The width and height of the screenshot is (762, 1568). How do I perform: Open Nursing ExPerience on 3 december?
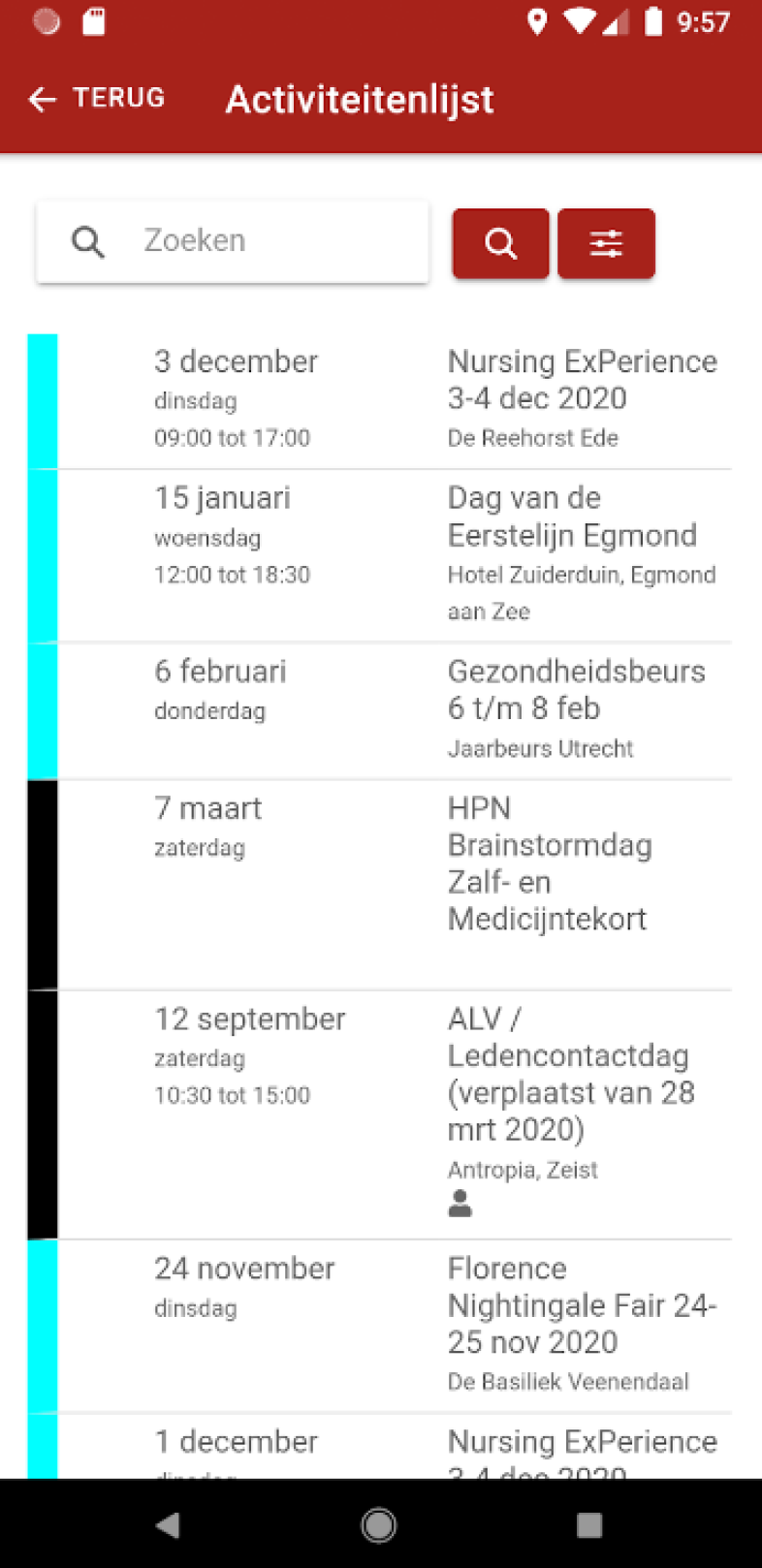(379, 401)
